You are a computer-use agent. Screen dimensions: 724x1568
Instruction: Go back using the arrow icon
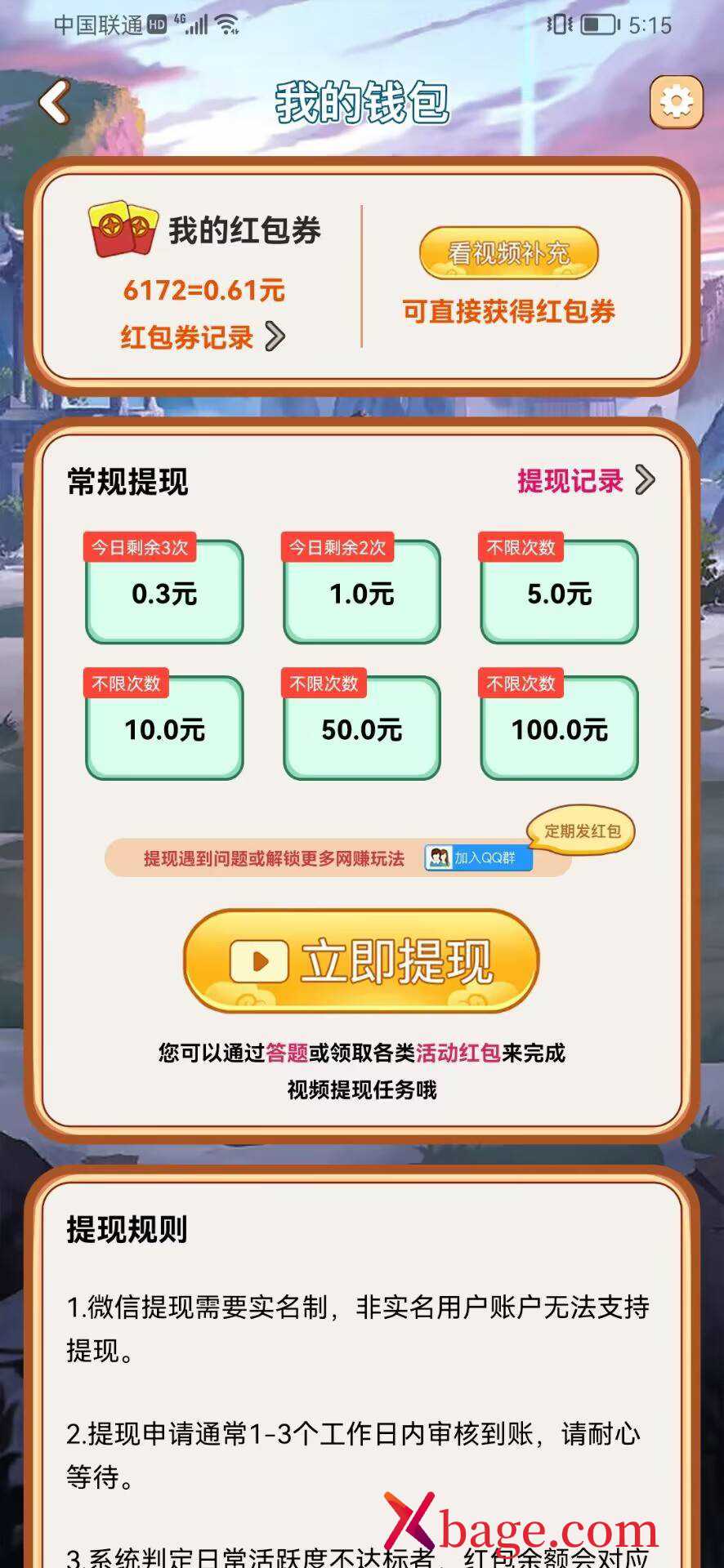[x=55, y=103]
